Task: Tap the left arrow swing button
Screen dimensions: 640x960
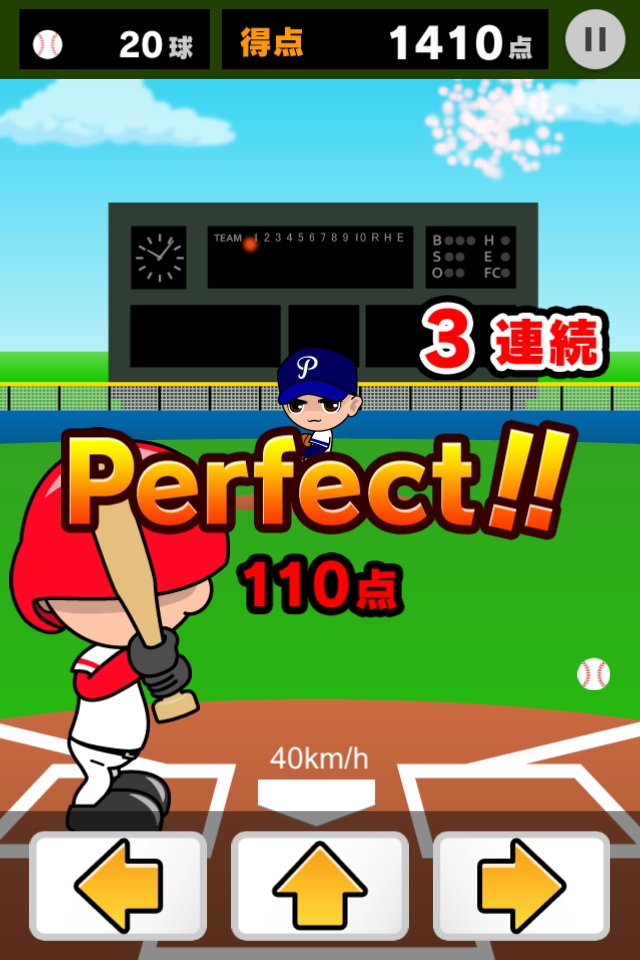Action: pos(118,885)
